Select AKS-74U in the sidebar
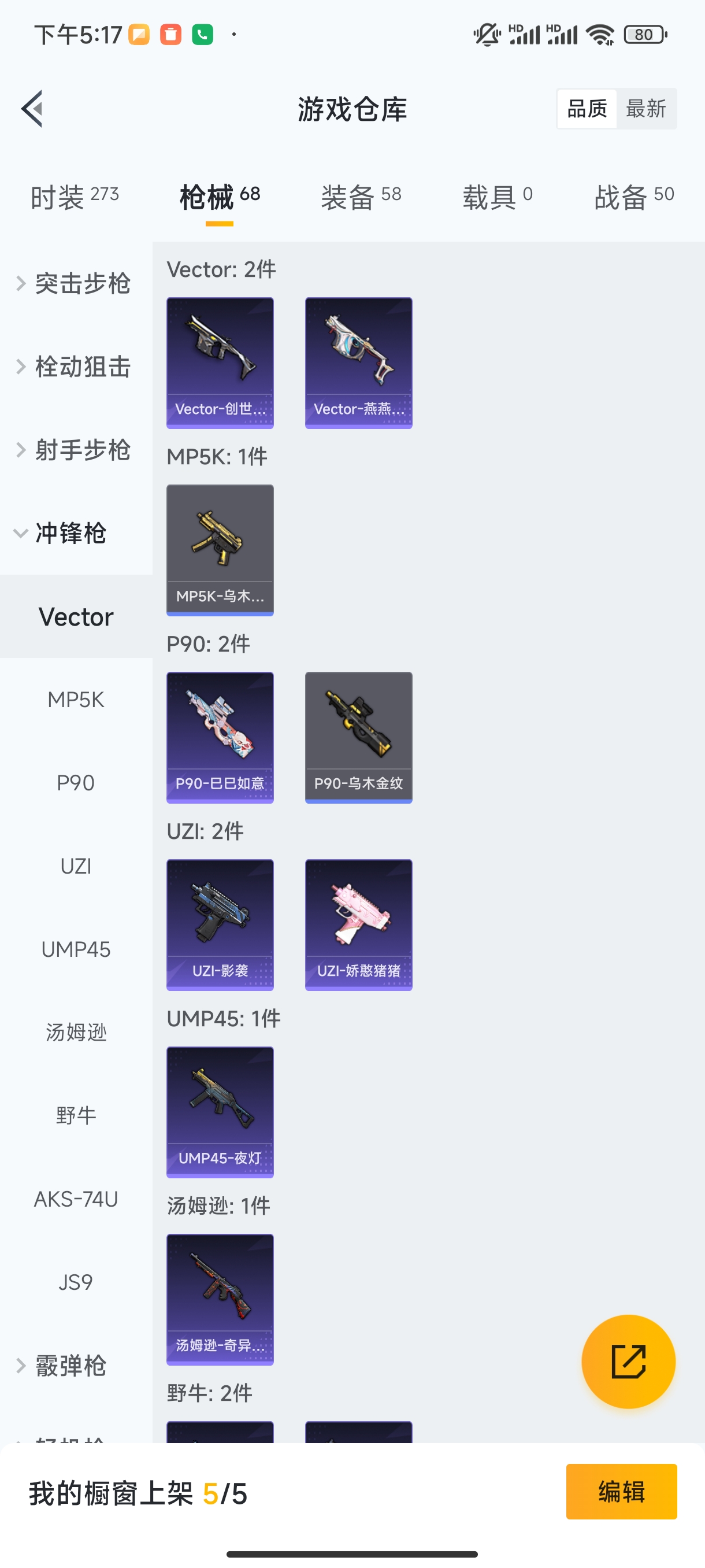 pyautogui.click(x=76, y=1198)
